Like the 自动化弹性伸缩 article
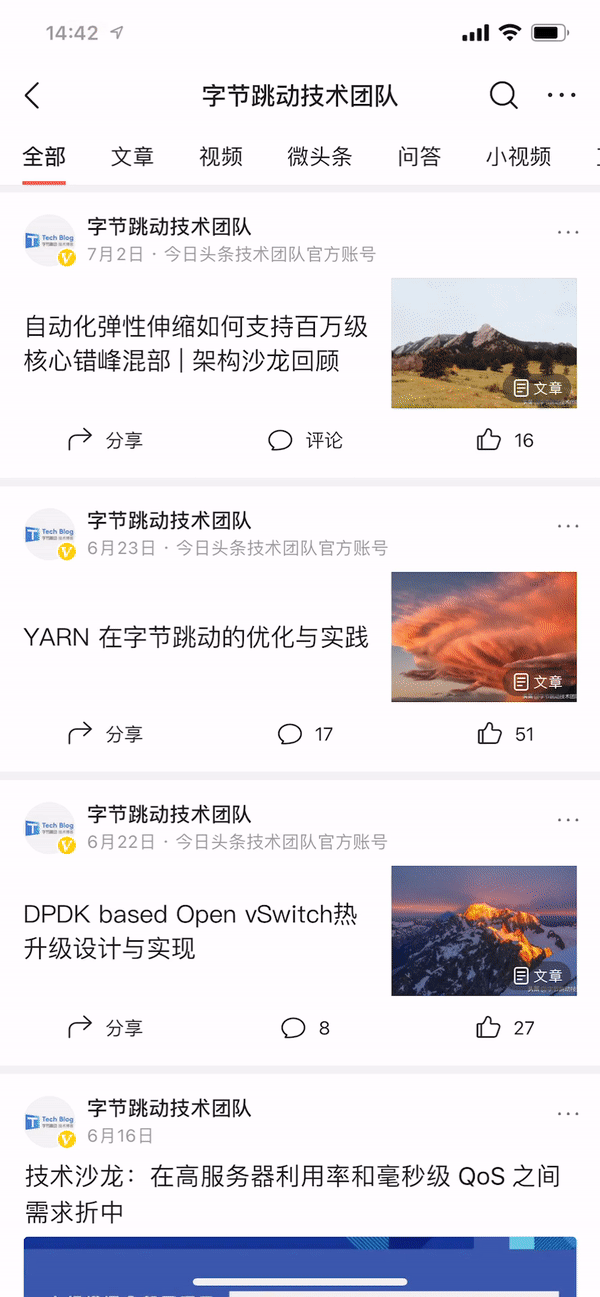600x1297 pixels. 505,440
